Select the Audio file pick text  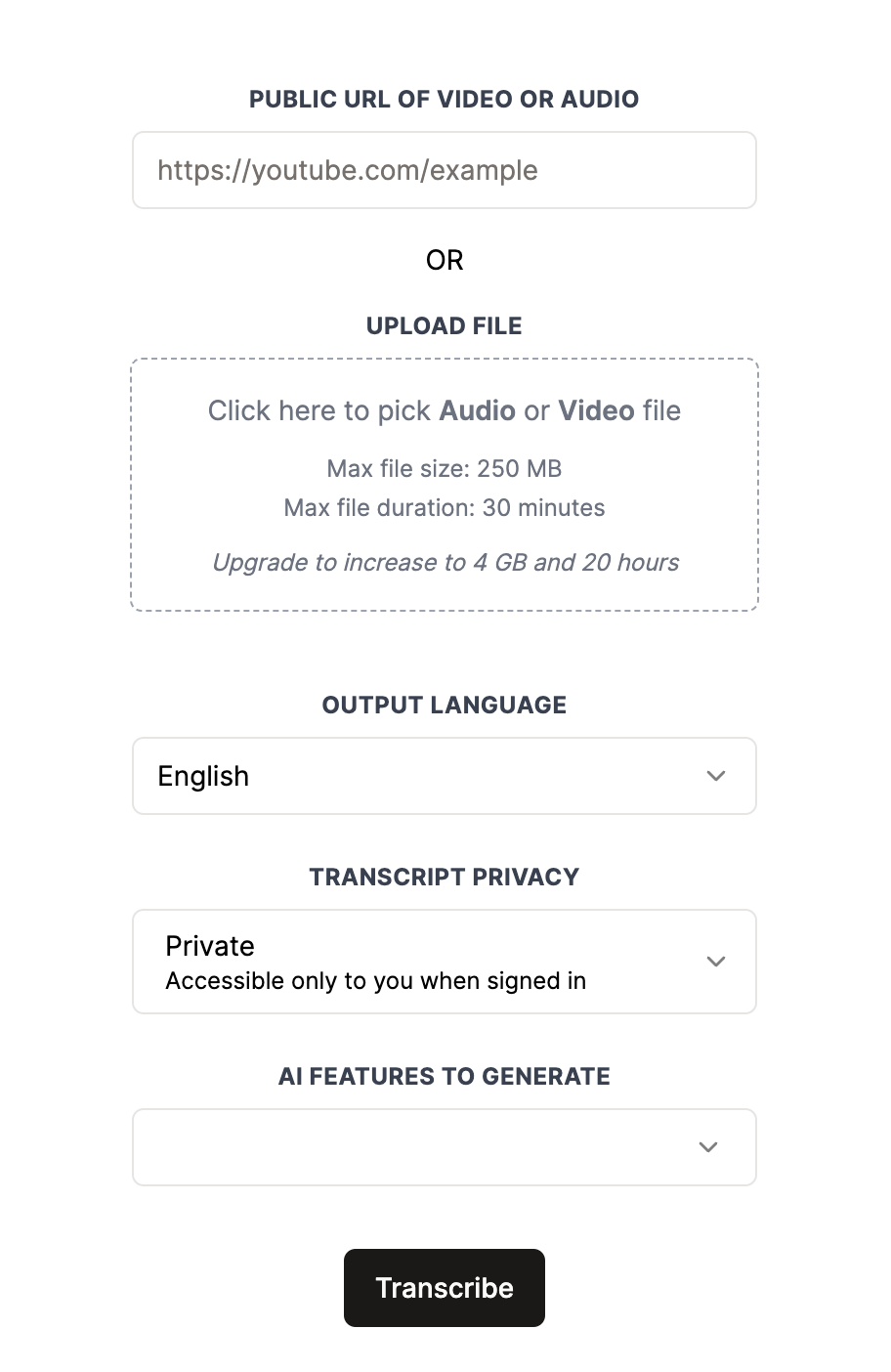pos(477,410)
